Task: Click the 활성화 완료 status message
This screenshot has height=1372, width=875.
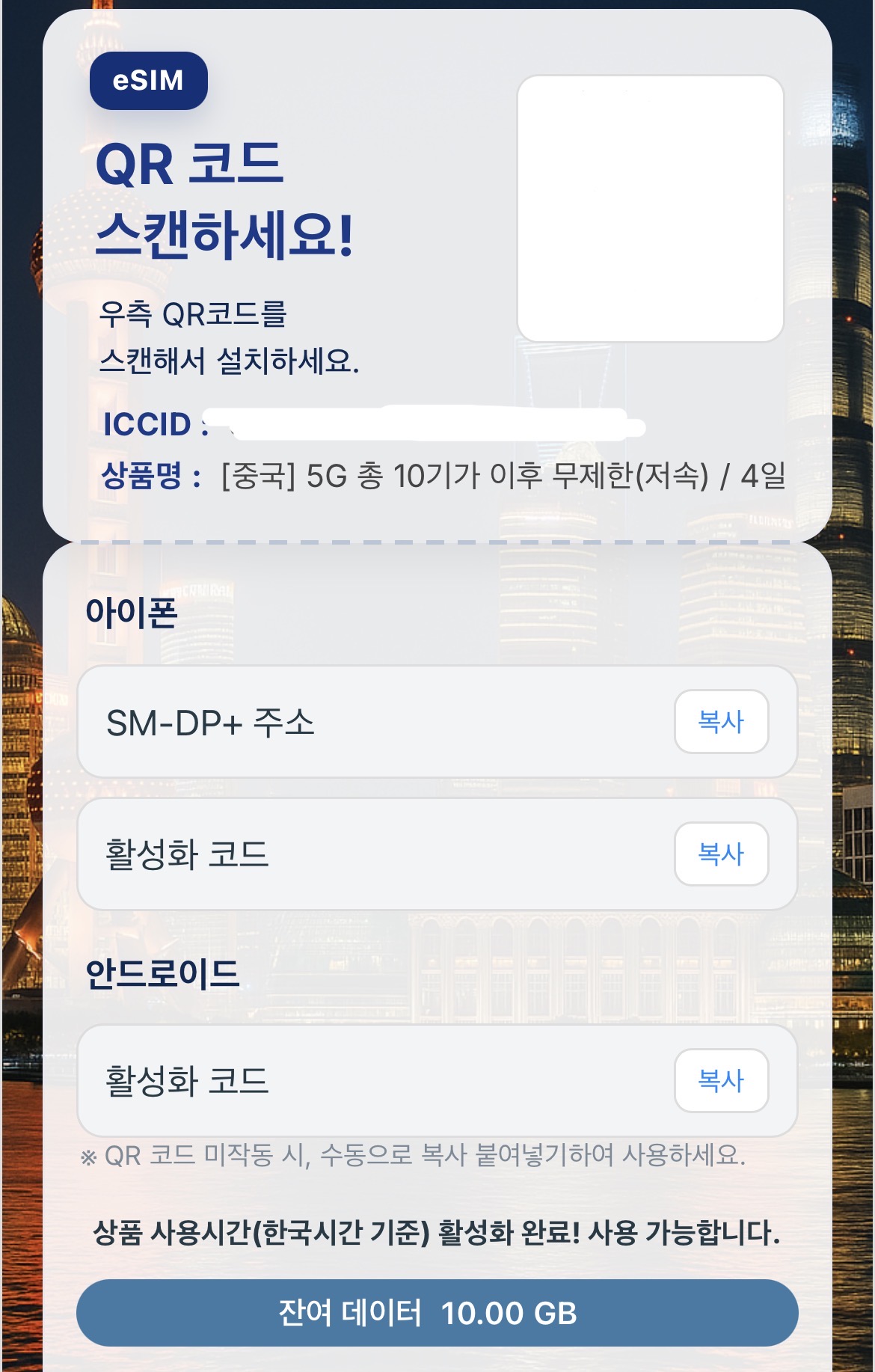Action: pos(436,1237)
